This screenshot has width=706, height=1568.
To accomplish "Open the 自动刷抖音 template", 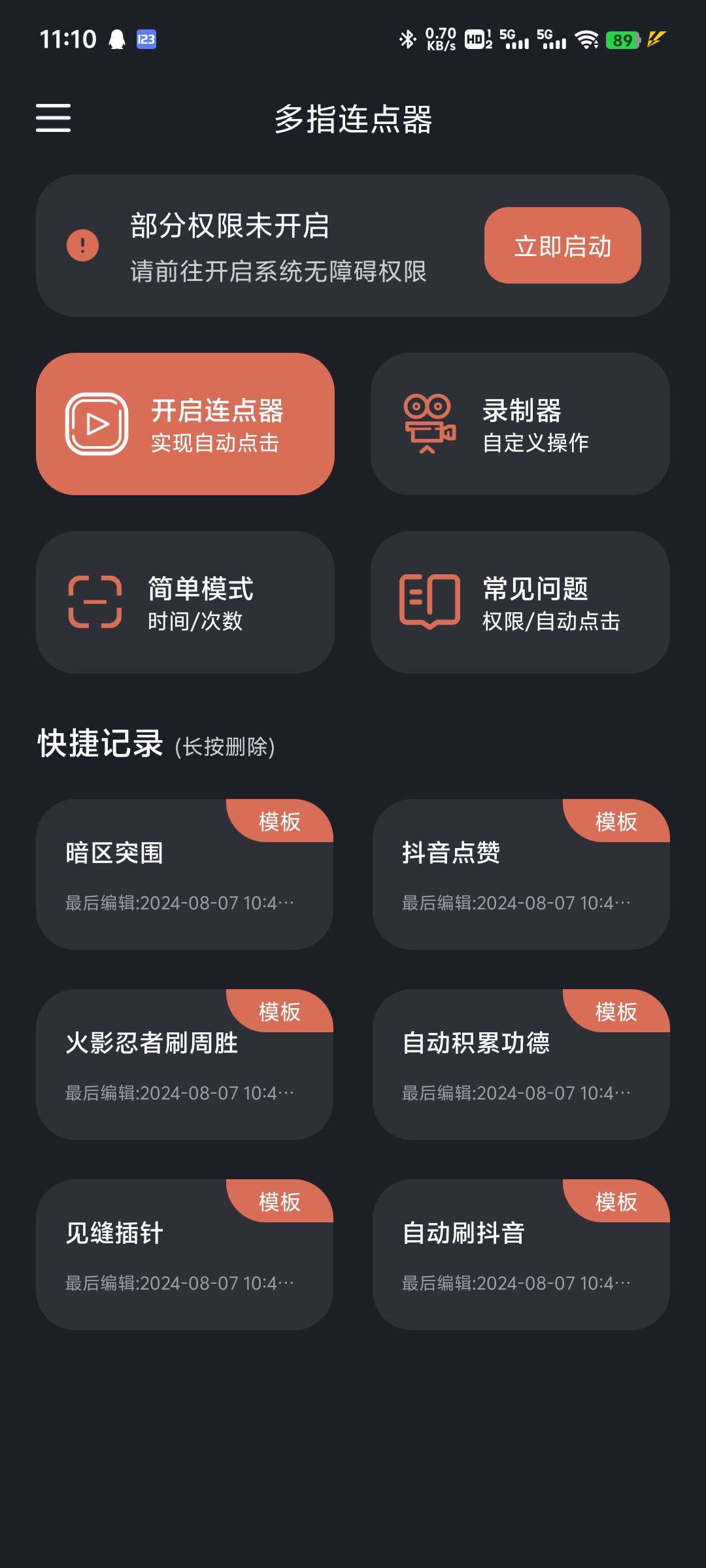I will [521, 1254].
